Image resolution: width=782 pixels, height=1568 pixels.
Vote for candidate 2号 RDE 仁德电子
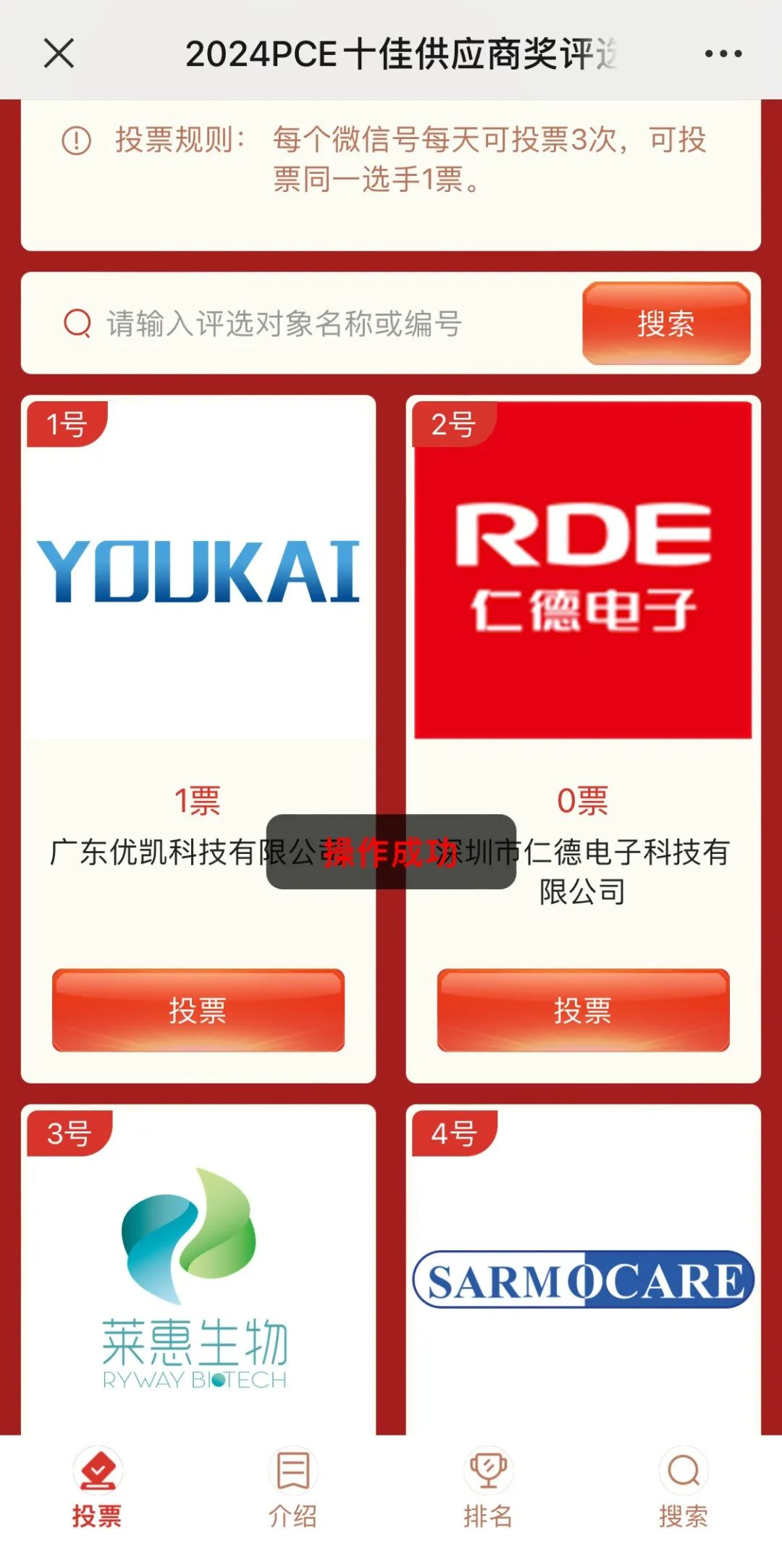click(x=583, y=1010)
